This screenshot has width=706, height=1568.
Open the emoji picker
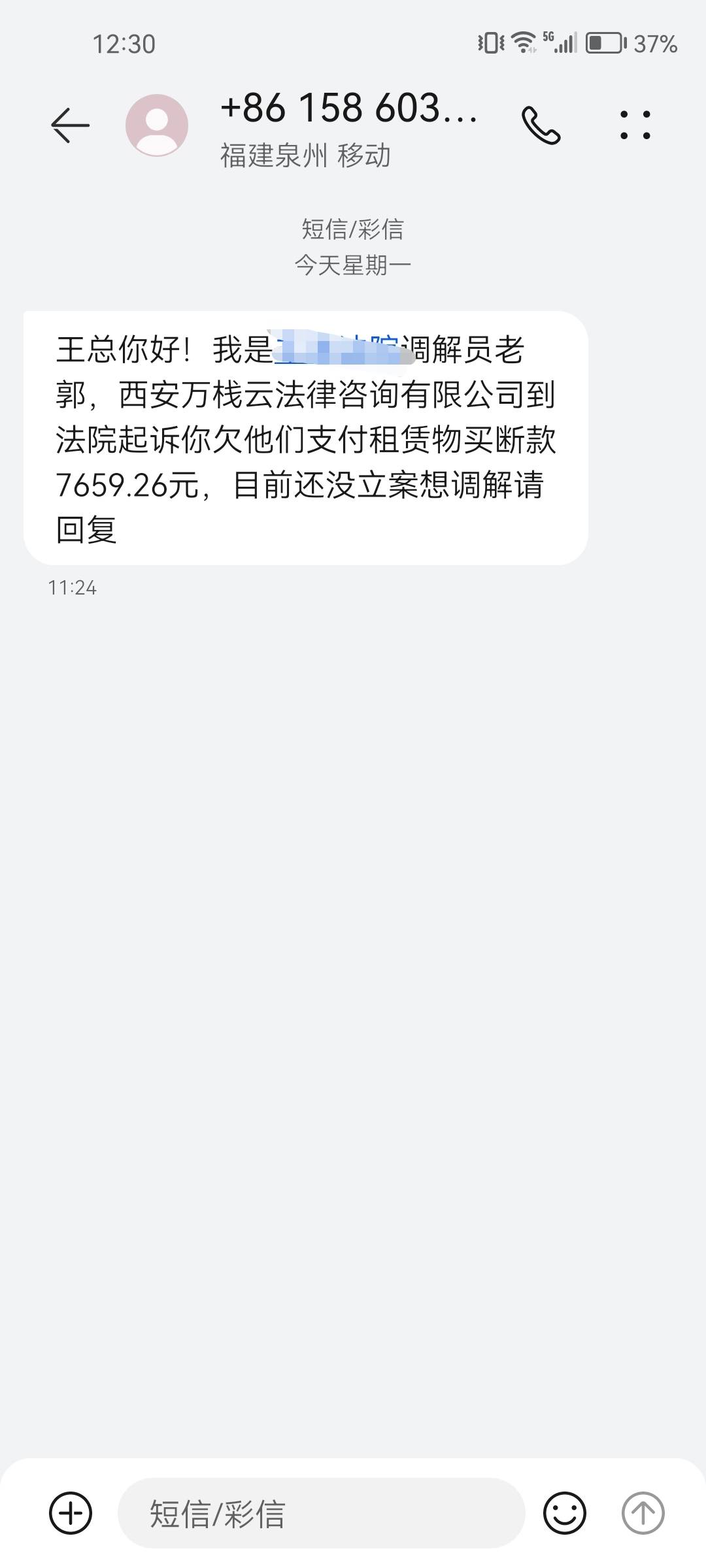565,1513
